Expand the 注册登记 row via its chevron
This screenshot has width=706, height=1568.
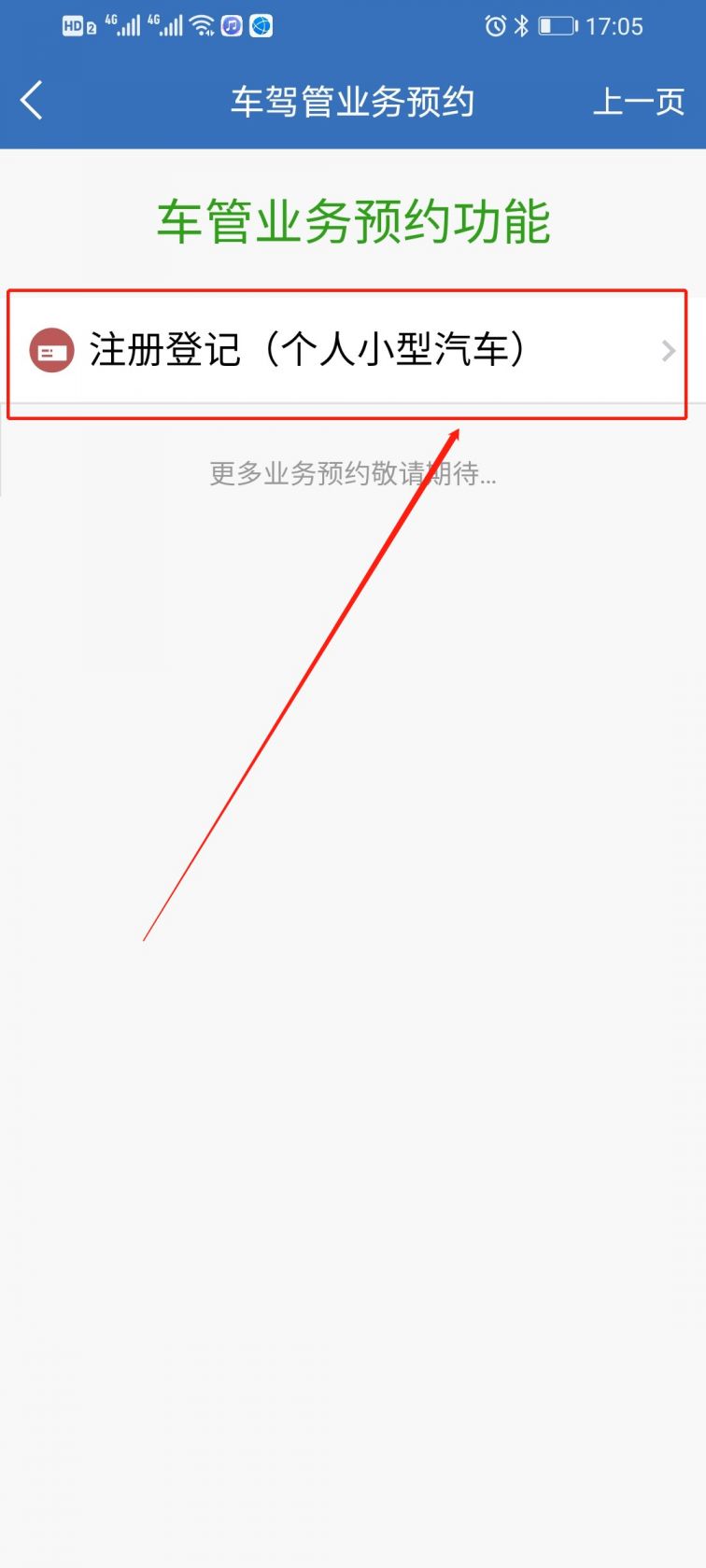click(667, 350)
